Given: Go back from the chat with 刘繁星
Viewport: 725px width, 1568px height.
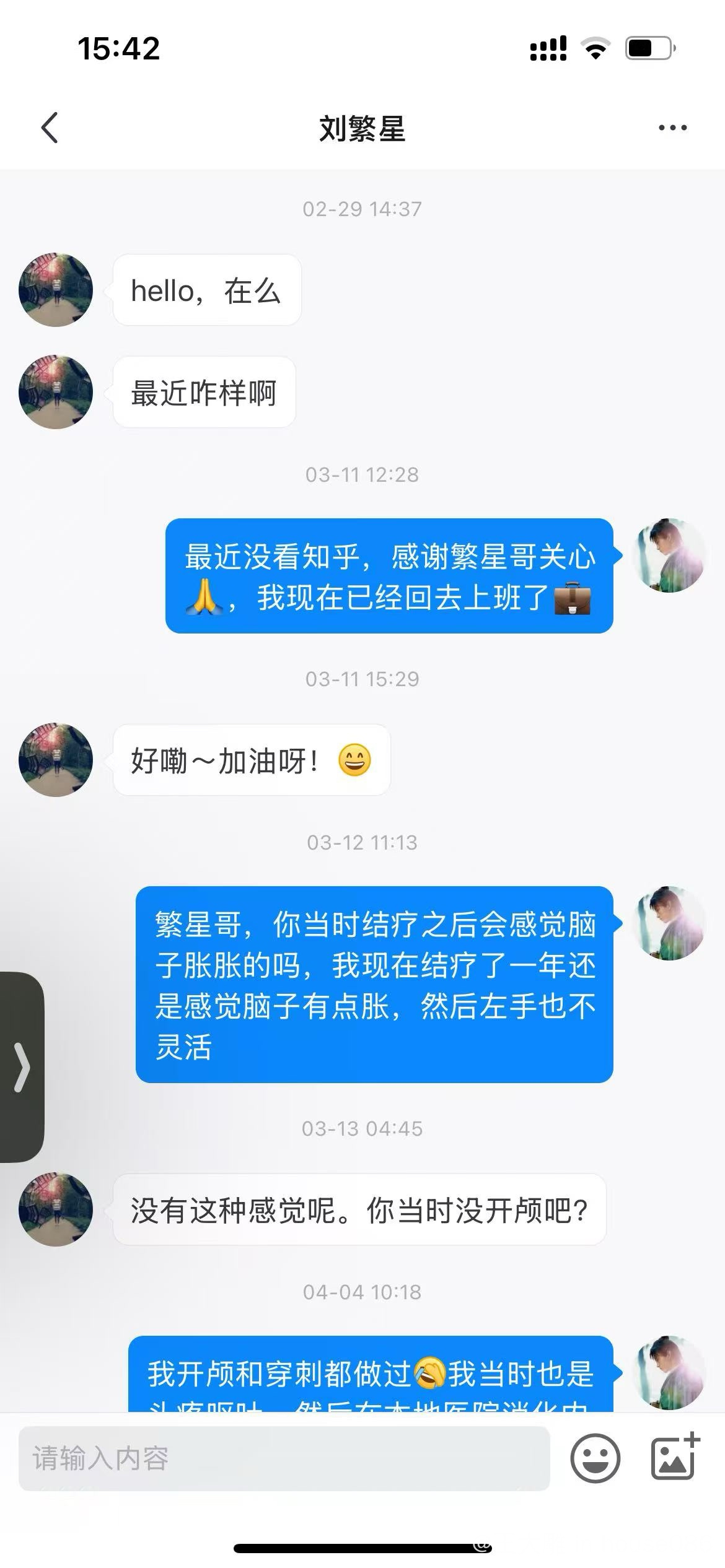Looking at the screenshot, I should coord(50,128).
